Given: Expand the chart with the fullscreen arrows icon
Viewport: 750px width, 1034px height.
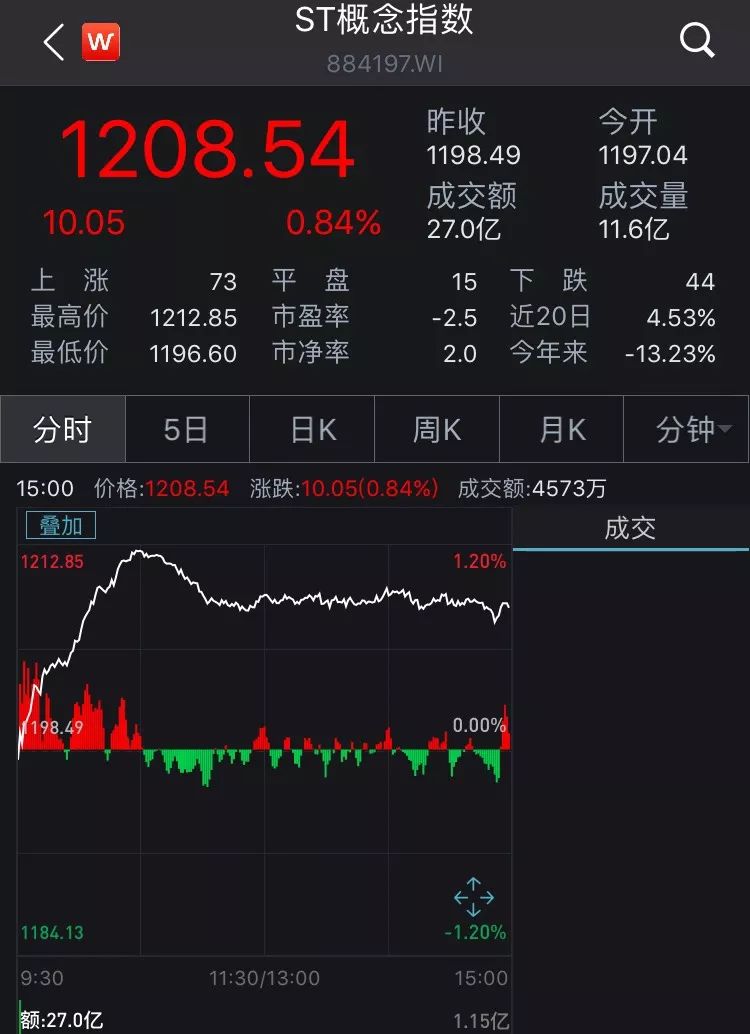Looking at the screenshot, I should click(x=474, y=897).
